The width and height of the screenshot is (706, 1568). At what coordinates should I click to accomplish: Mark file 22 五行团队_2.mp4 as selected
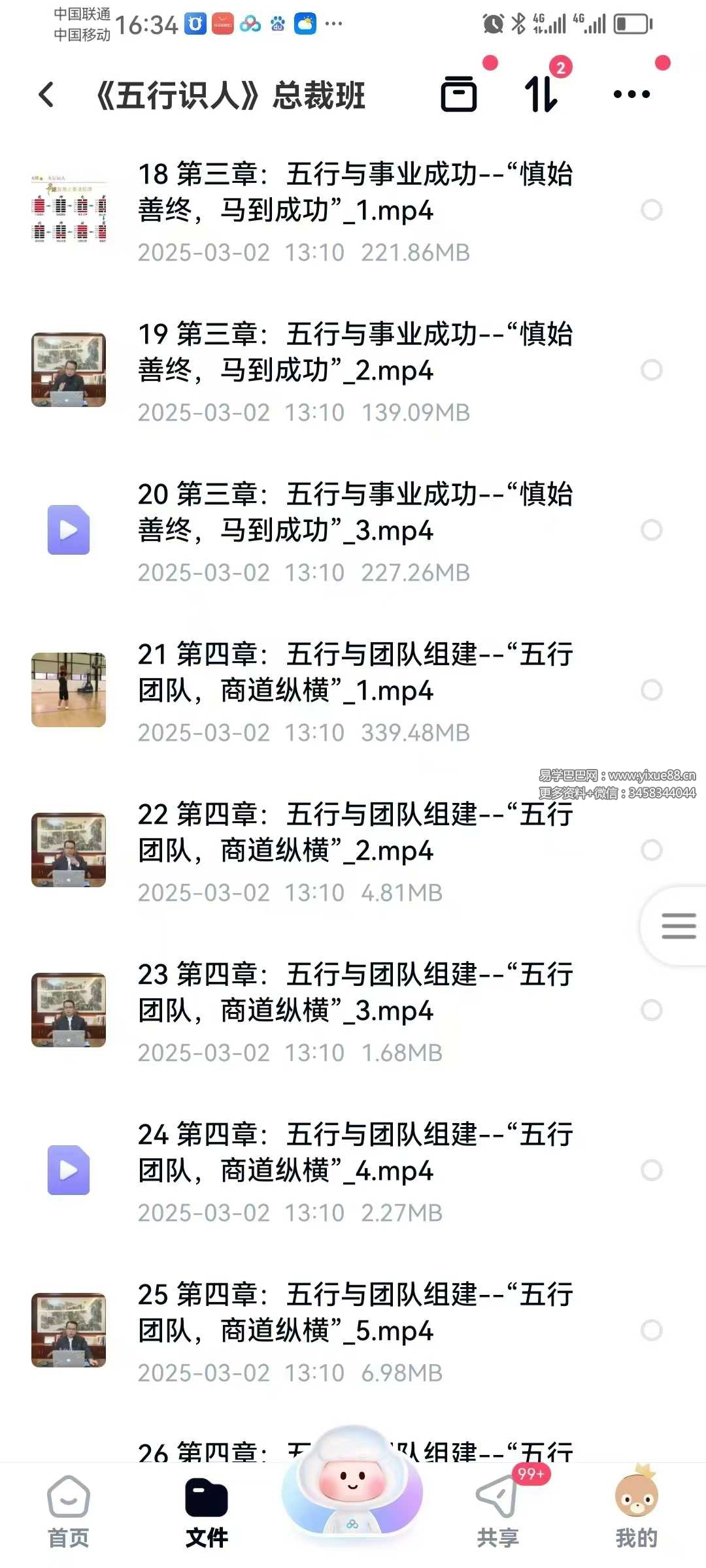tap(651, 850)
